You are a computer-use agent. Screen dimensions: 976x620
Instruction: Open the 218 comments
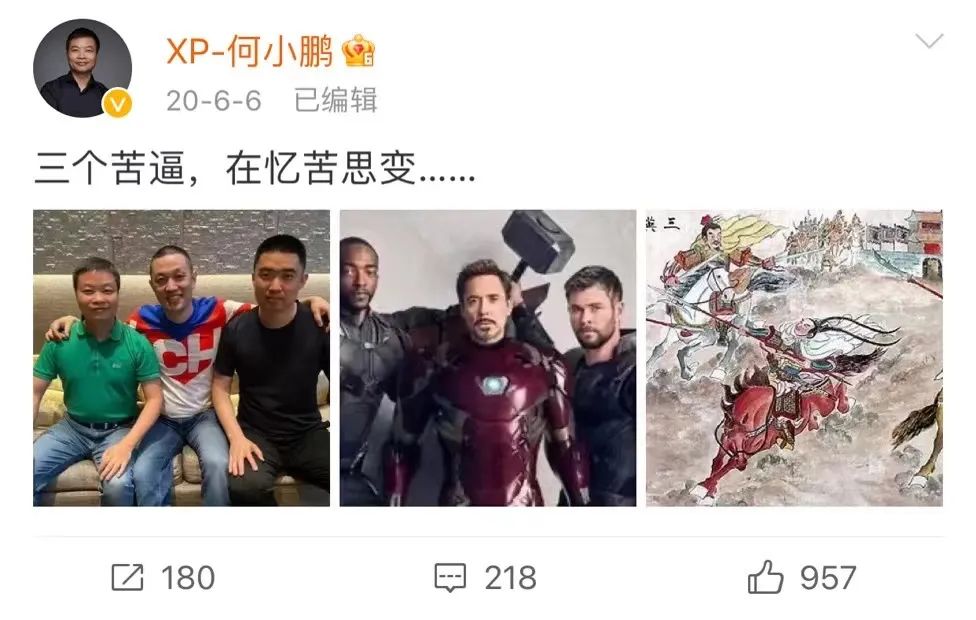(x=485, y=577)
